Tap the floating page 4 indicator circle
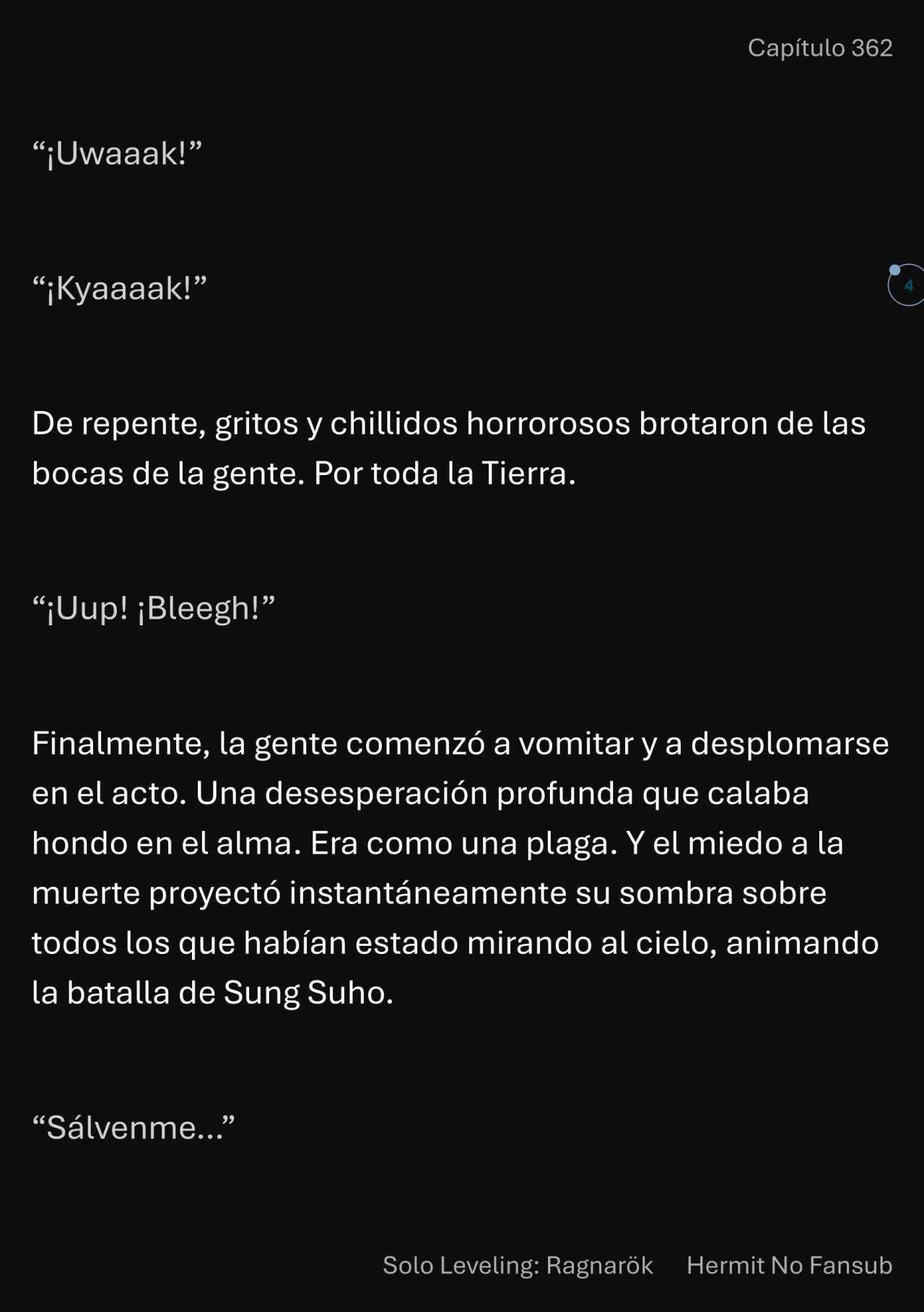924x1312 pixels. 907,285
